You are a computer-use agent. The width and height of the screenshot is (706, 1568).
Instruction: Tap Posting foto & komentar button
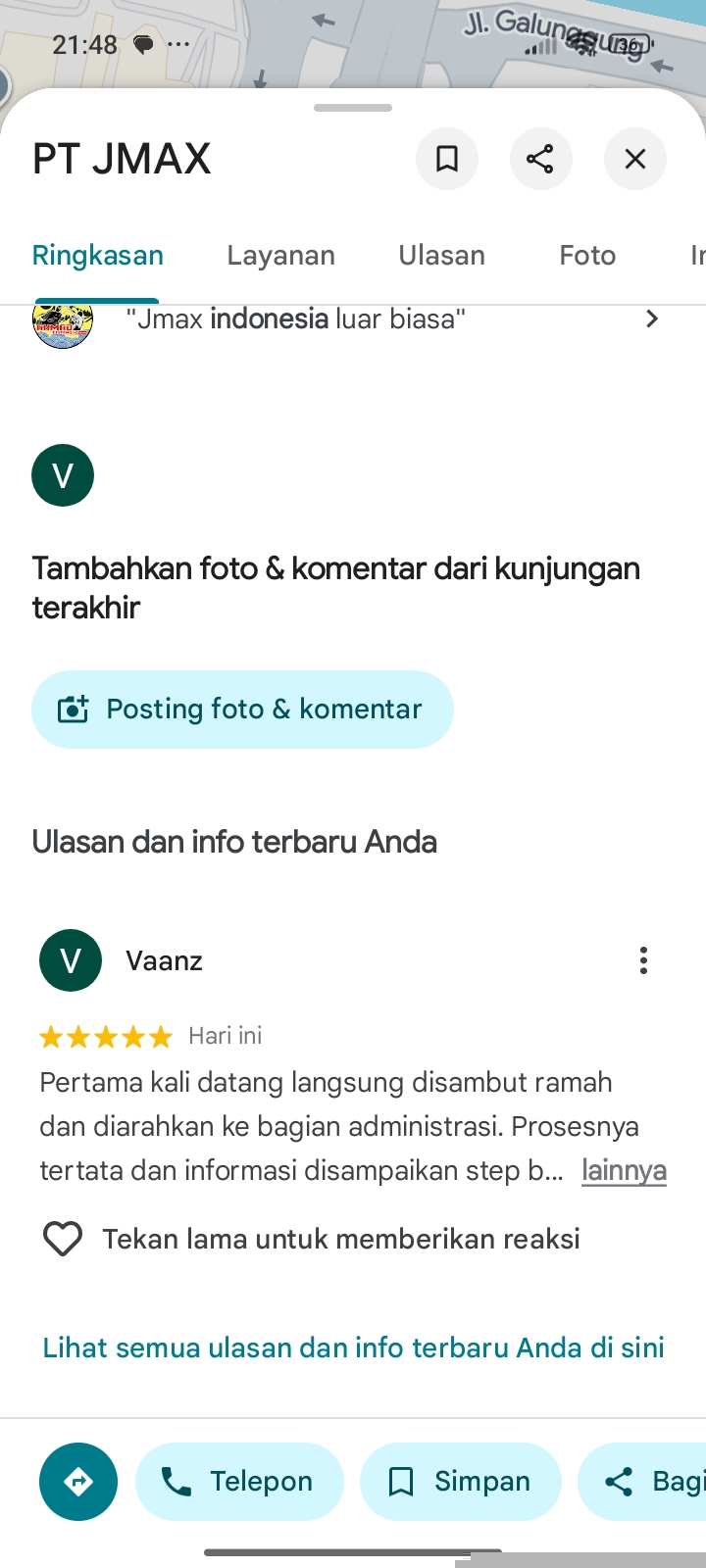tap(242, 710)
